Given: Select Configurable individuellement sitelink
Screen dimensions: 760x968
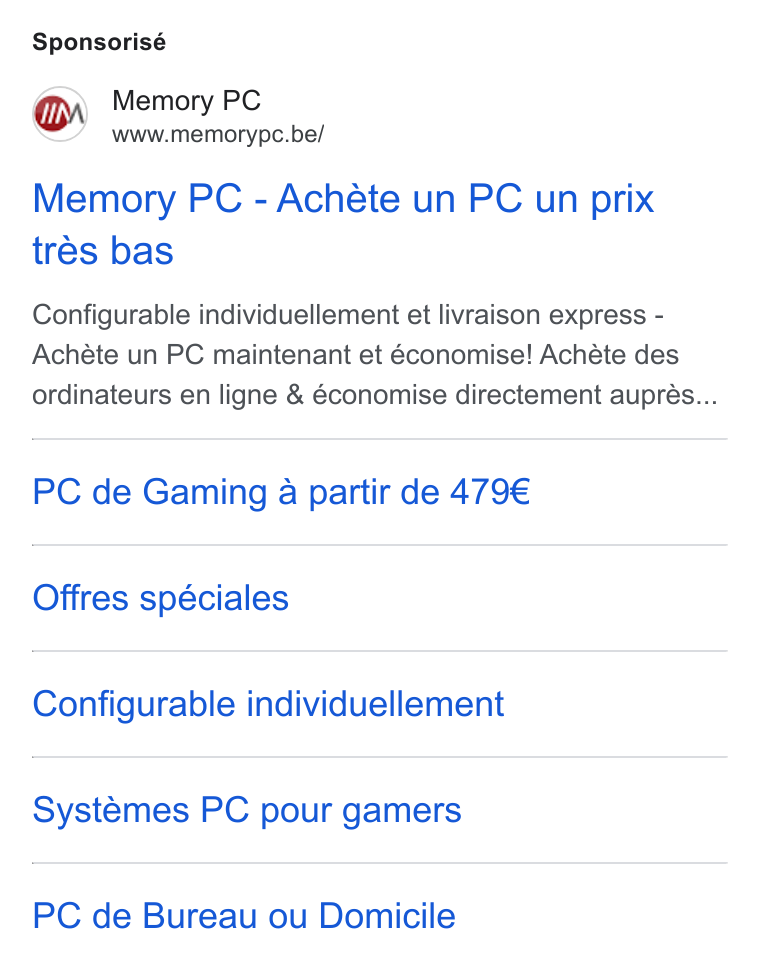Looking at the screenshot, I should coord(268,704).
